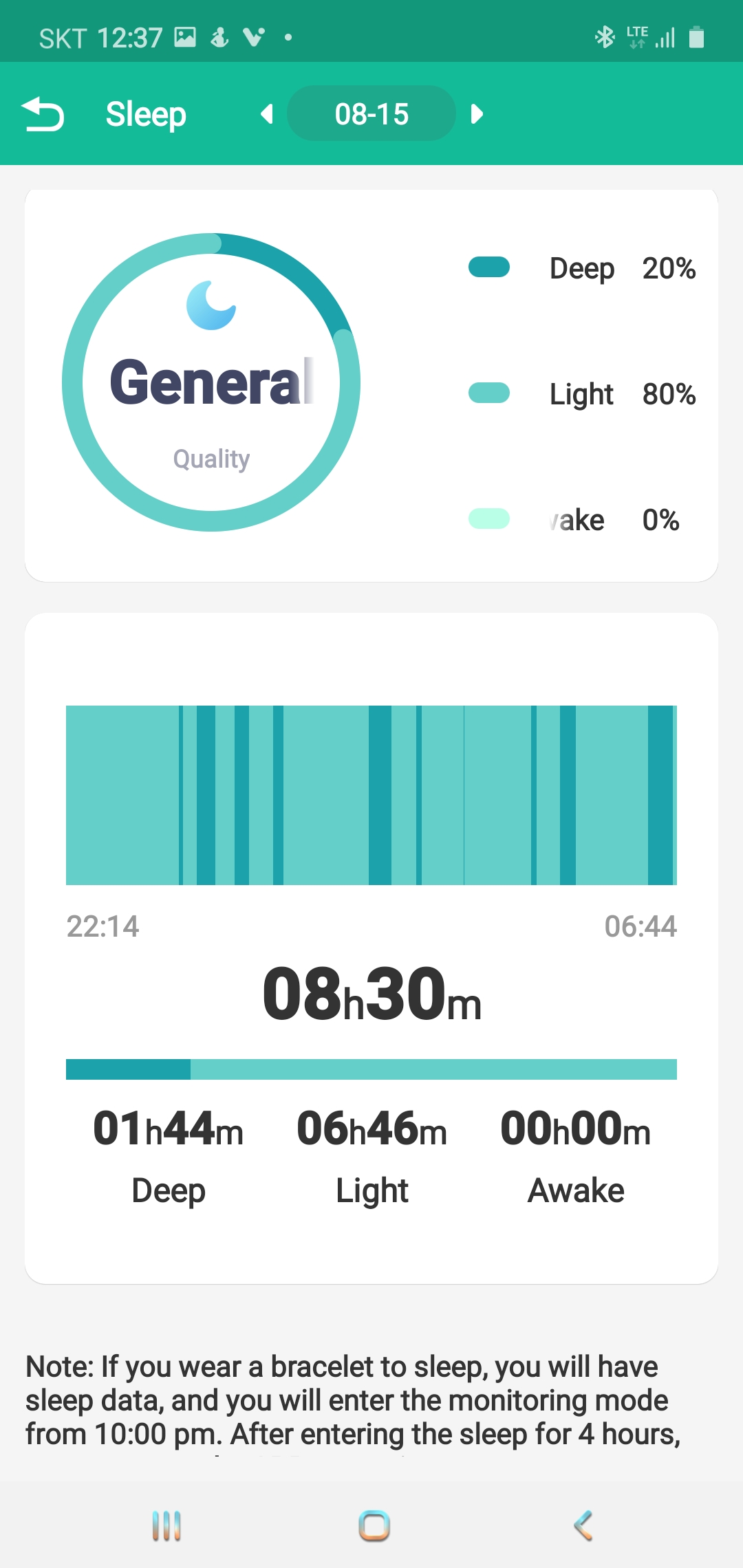This screenshot has height=1568, width=743.
Task: Tap the system home button
Action: point(374,1526)
